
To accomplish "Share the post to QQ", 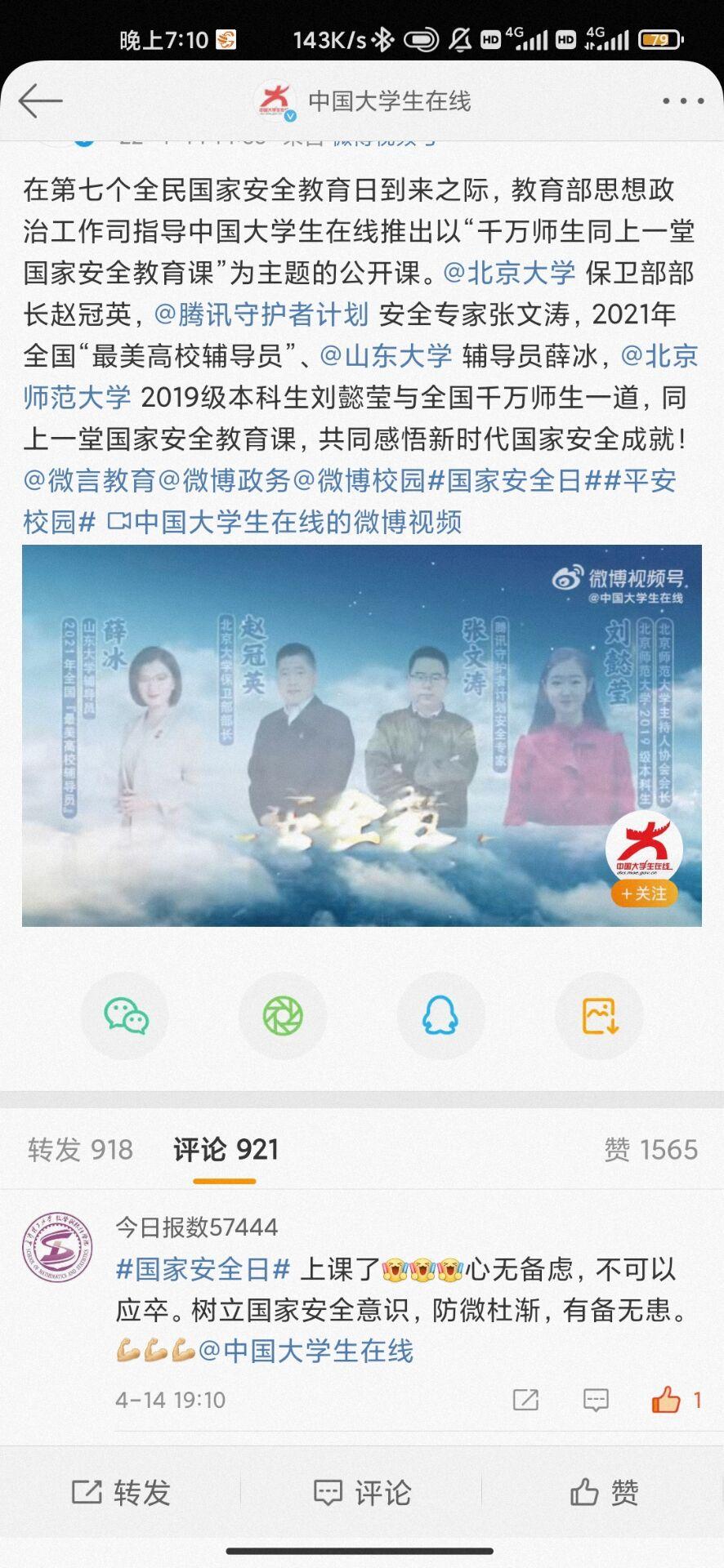I will coord(440,1016).
